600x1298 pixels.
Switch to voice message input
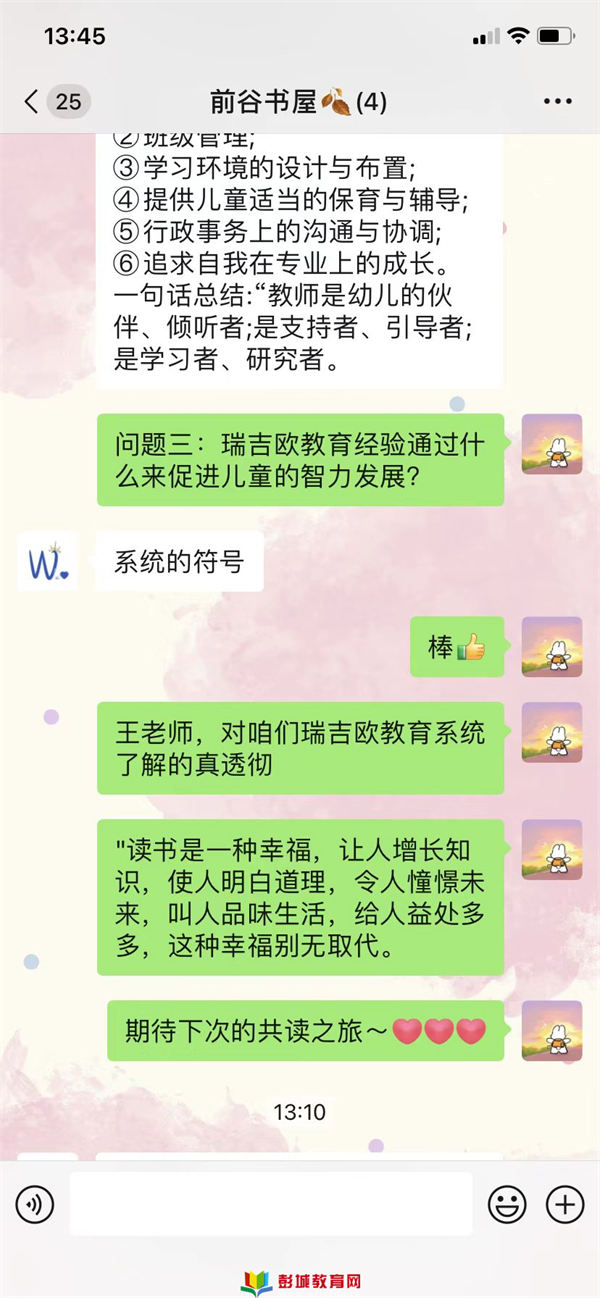pyautogui.click(x=35, y=1204)
